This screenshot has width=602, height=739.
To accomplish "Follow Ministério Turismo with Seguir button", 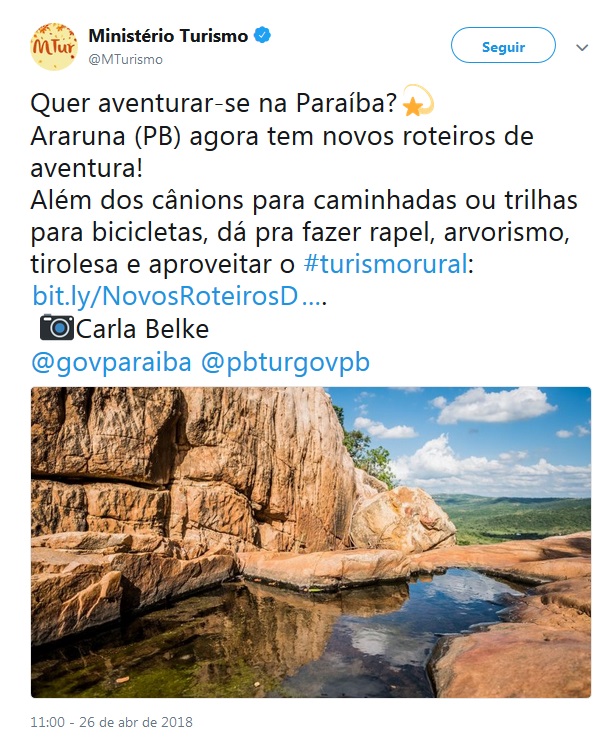I will [x=503, y=46].
